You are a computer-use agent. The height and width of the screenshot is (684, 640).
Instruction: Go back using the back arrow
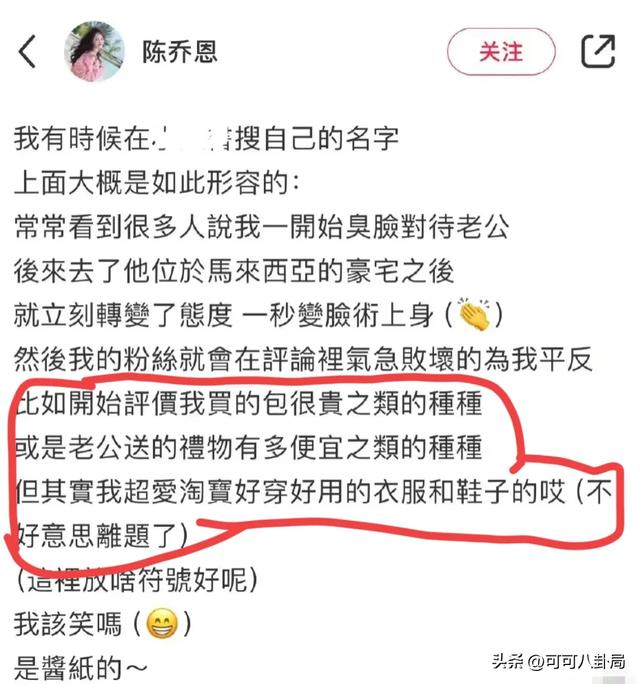(x=28, y=52)
